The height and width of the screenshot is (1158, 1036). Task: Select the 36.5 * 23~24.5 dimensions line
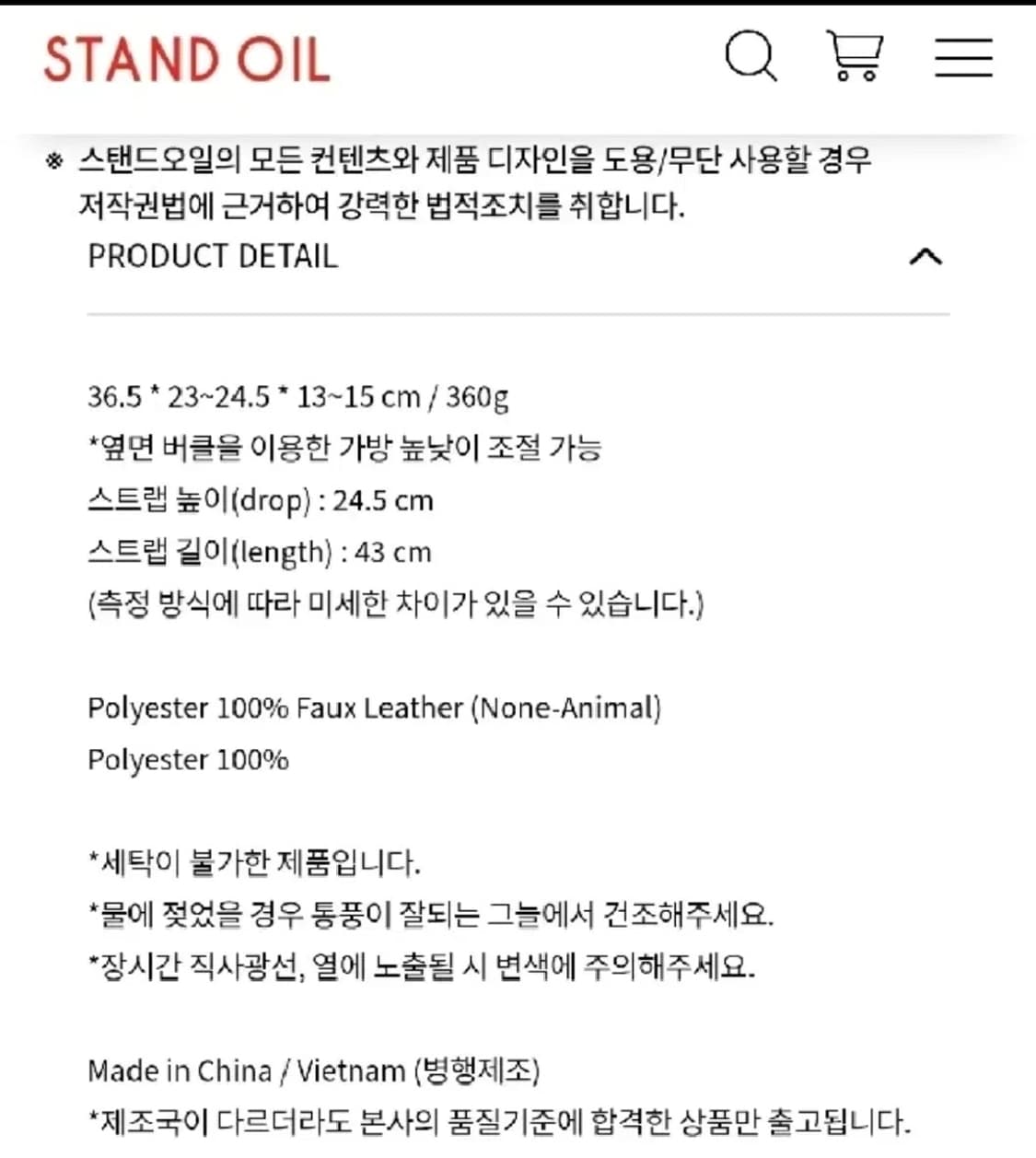tap(301, 397)
